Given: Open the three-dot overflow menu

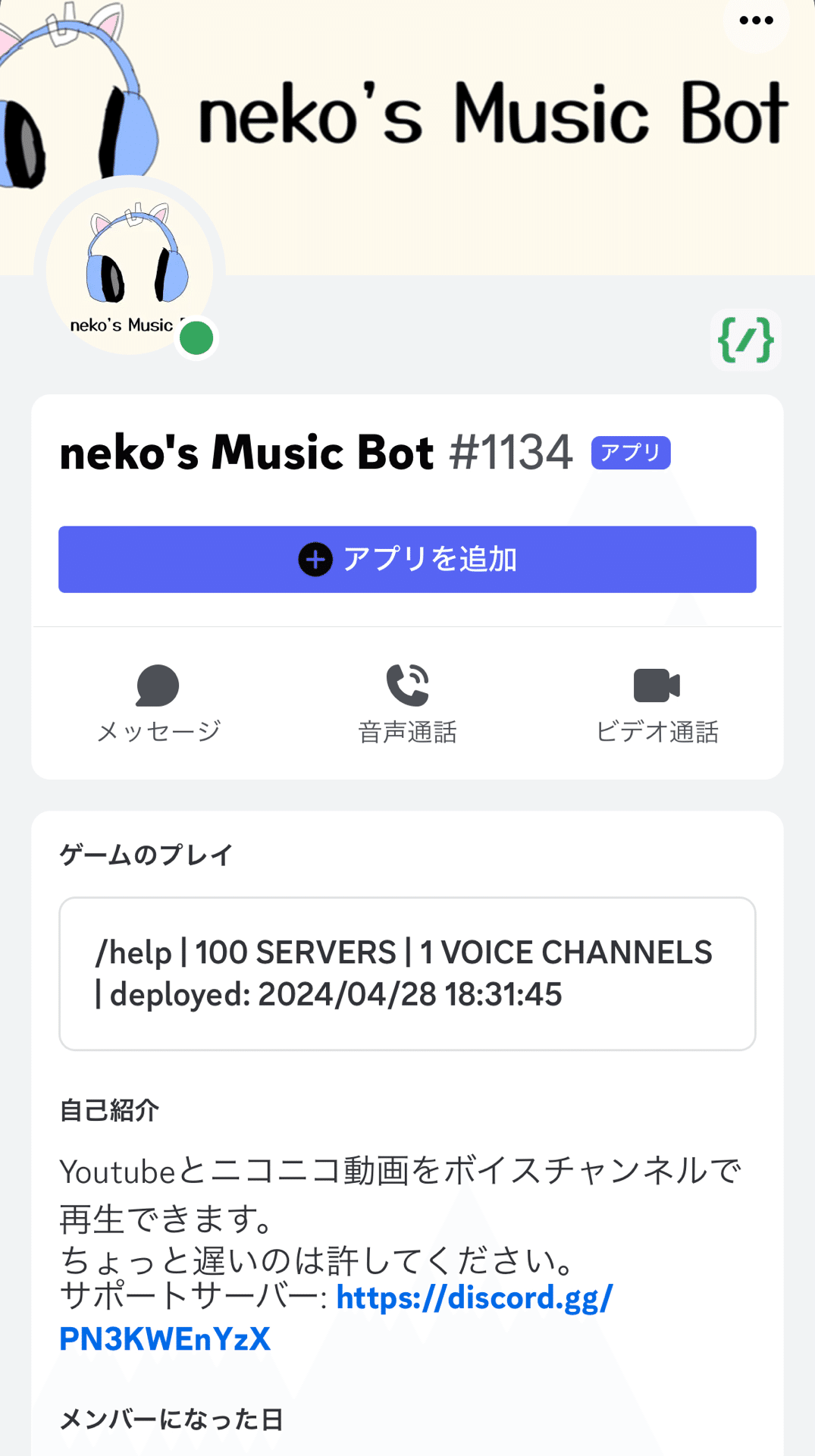Looking at the screenshot, I should click(756, 20).
